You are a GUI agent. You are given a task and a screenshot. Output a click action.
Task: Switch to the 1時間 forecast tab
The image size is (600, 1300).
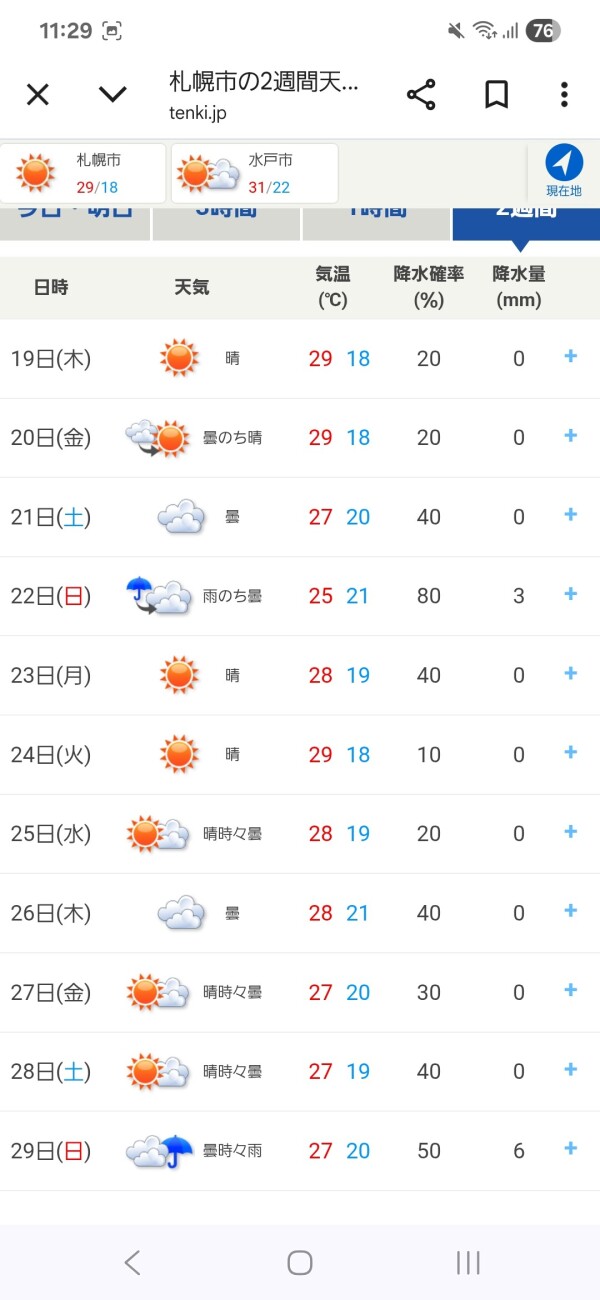coord(376,222)
